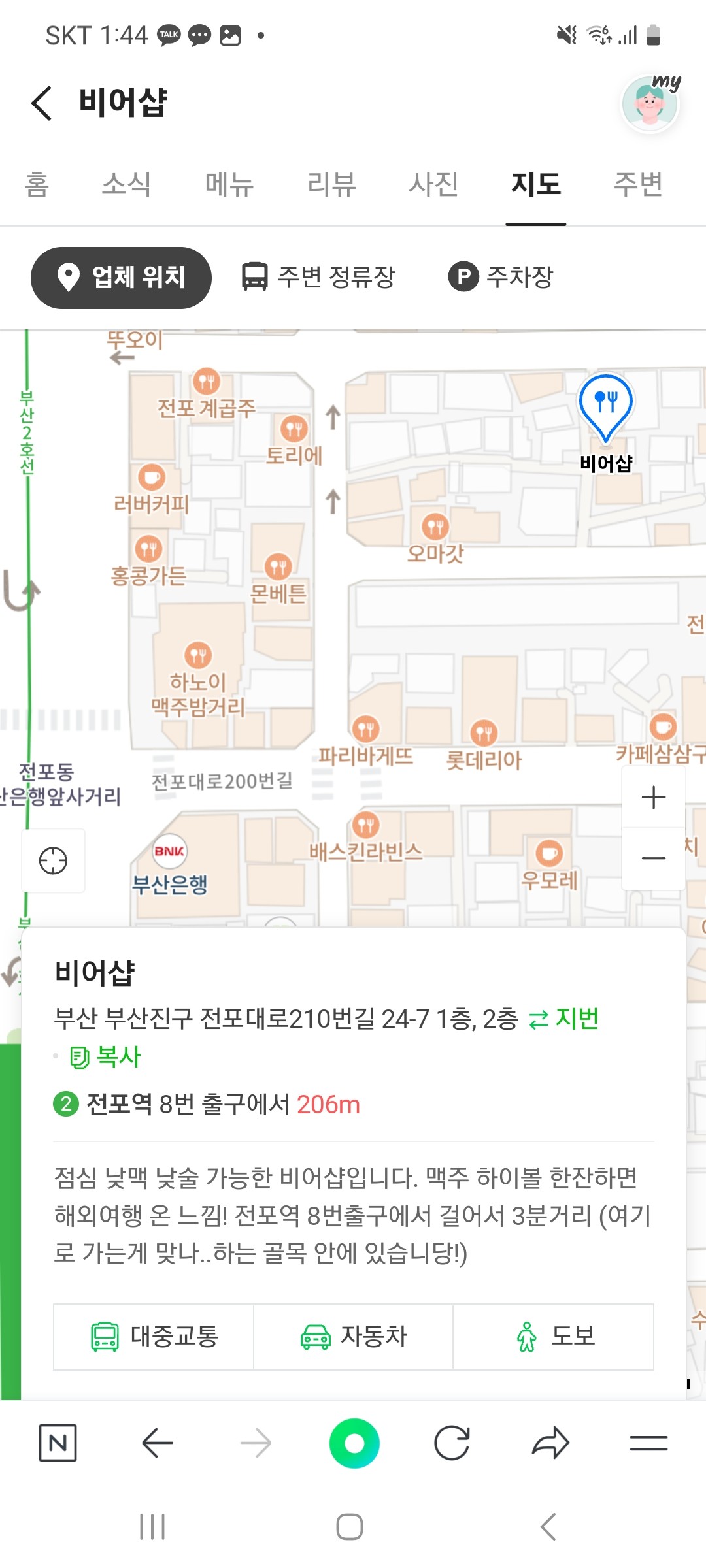Screen dimensions: 706x1568
Task: Get 대중교통 directions
Action: [154, 1336]
